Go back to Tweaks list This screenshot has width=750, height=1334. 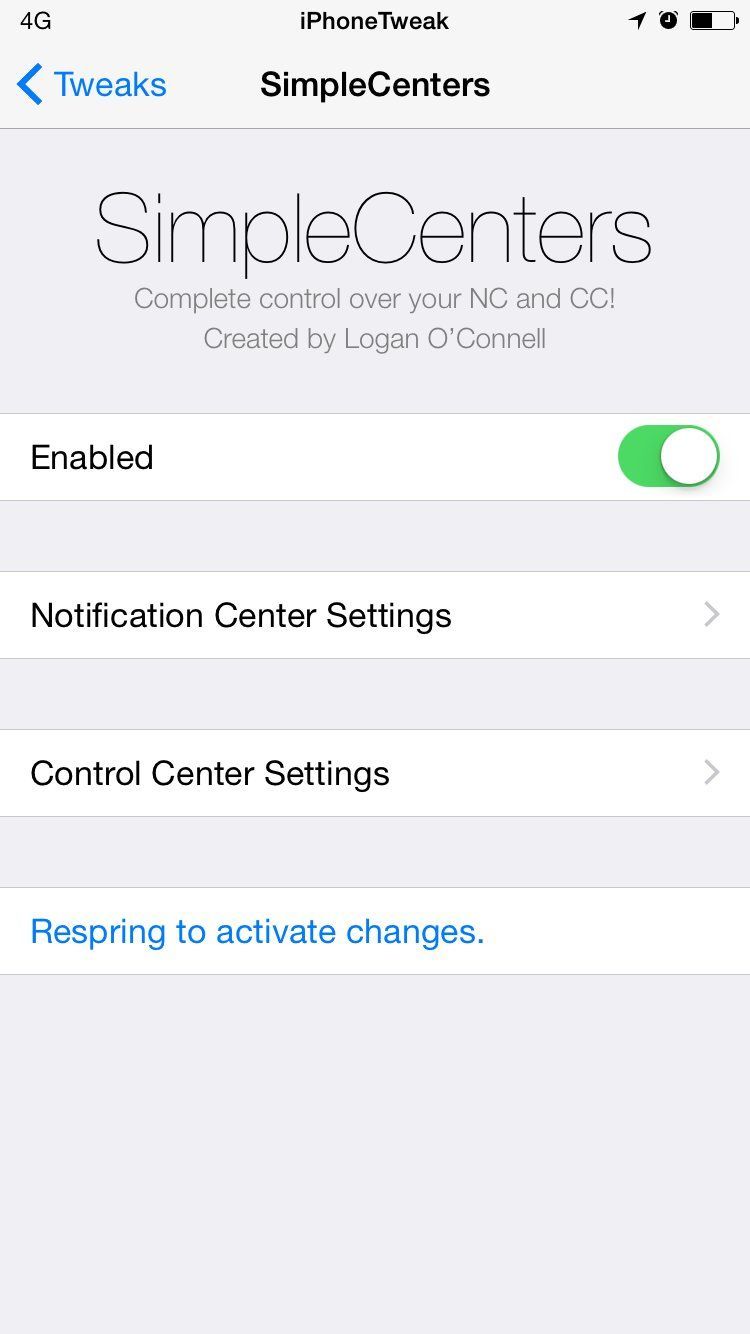(x=92, y=85)
